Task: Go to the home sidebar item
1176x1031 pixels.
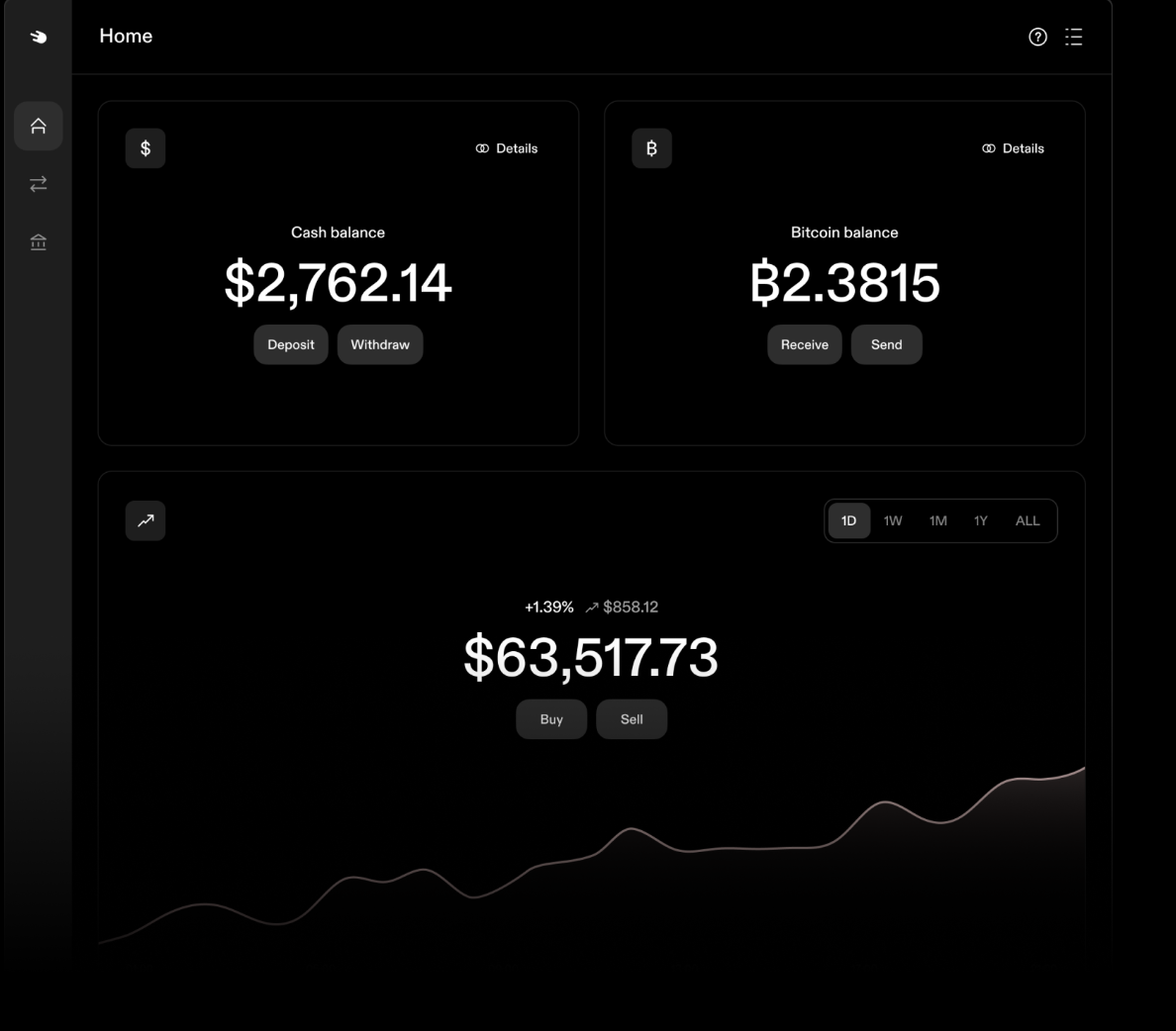Action: pyautogui.click(x=39, y=126)
